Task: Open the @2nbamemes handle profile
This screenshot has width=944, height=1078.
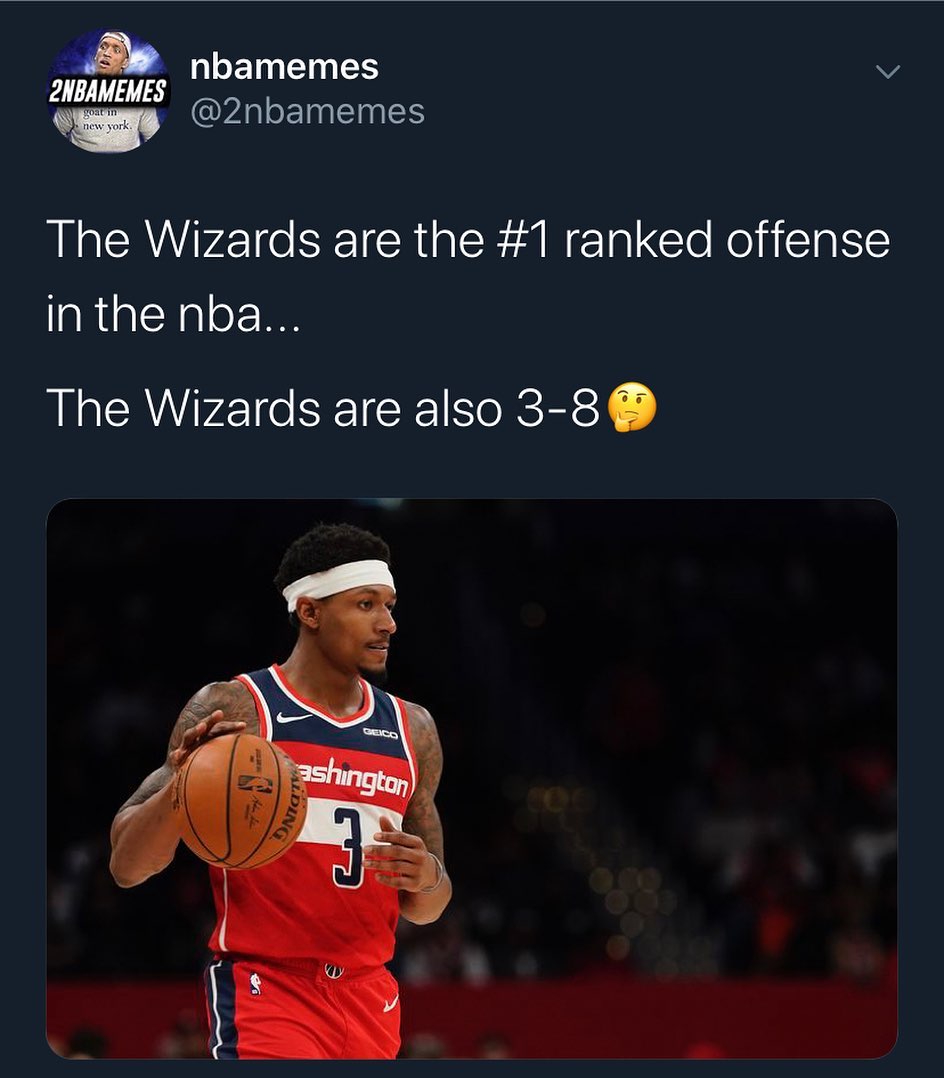Action: click(307, 112)
